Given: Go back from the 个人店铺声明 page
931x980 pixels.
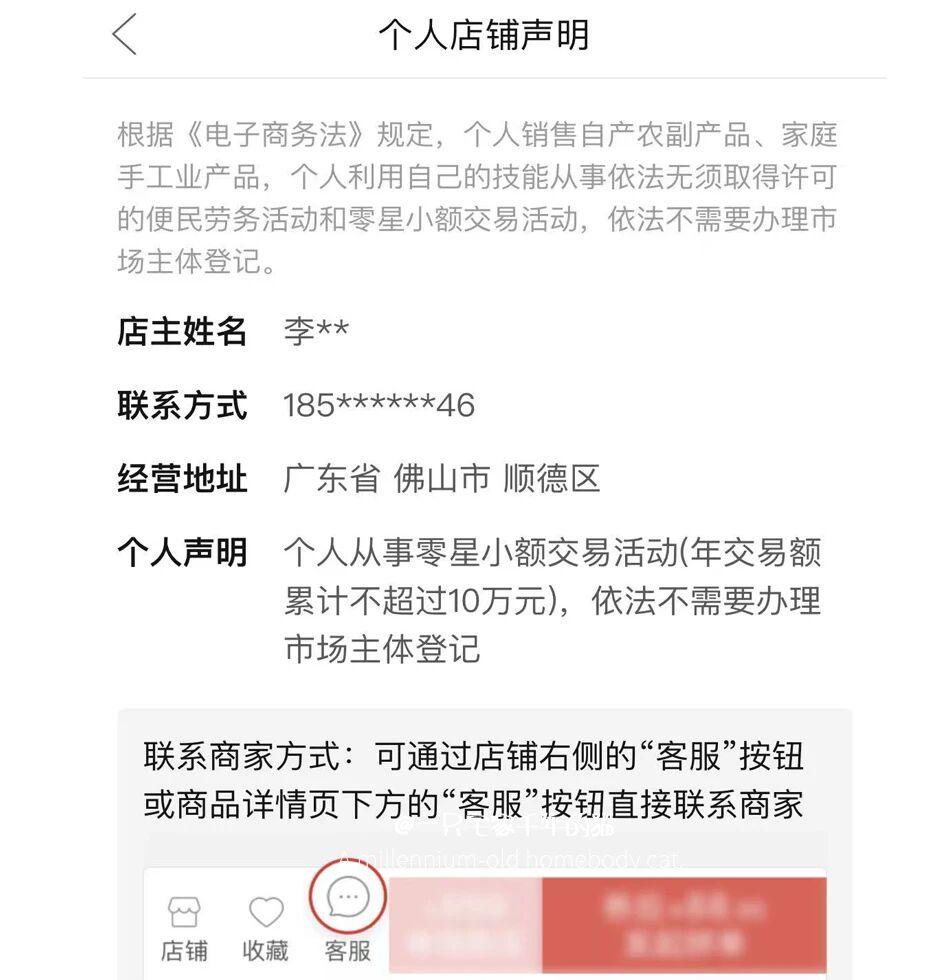Looking at the screenshot, I should 124,35.
